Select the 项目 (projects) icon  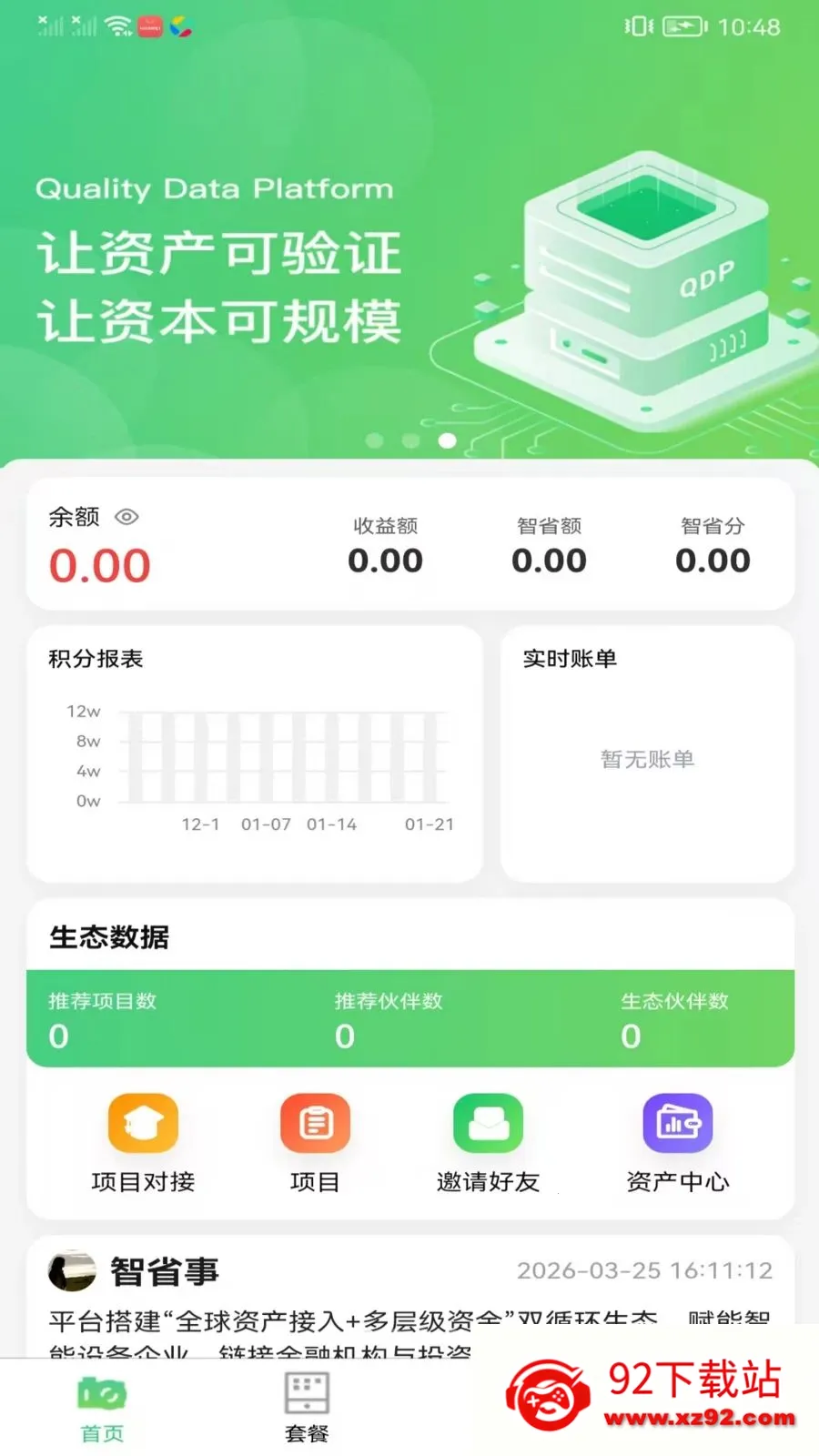point(315,1123)
